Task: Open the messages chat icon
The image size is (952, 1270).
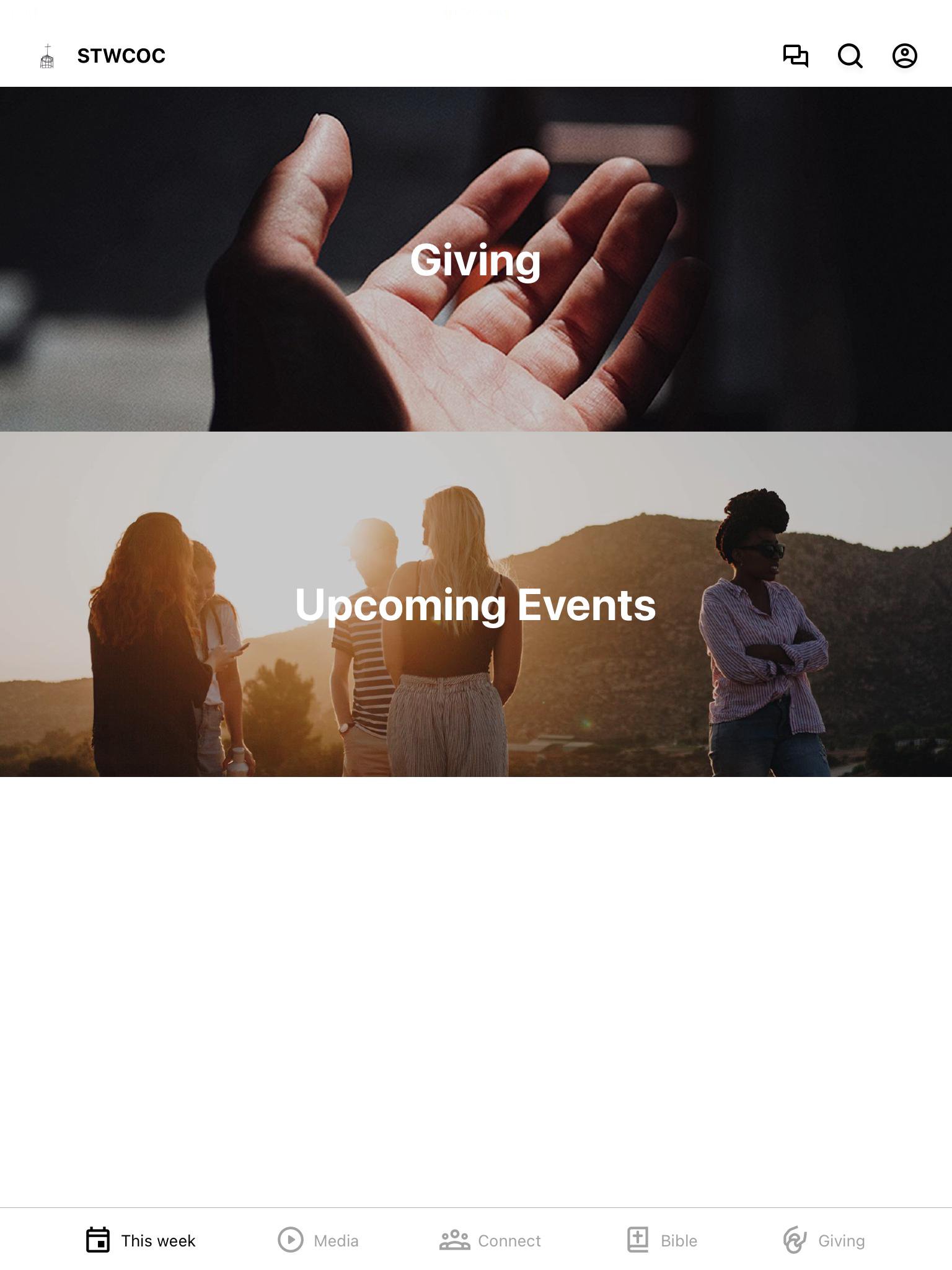Action: [x=795, y=56]
